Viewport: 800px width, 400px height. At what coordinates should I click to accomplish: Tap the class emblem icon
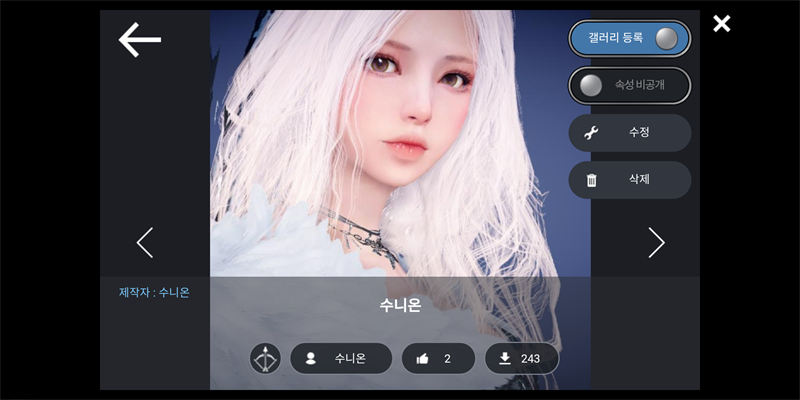coord(265,358)
